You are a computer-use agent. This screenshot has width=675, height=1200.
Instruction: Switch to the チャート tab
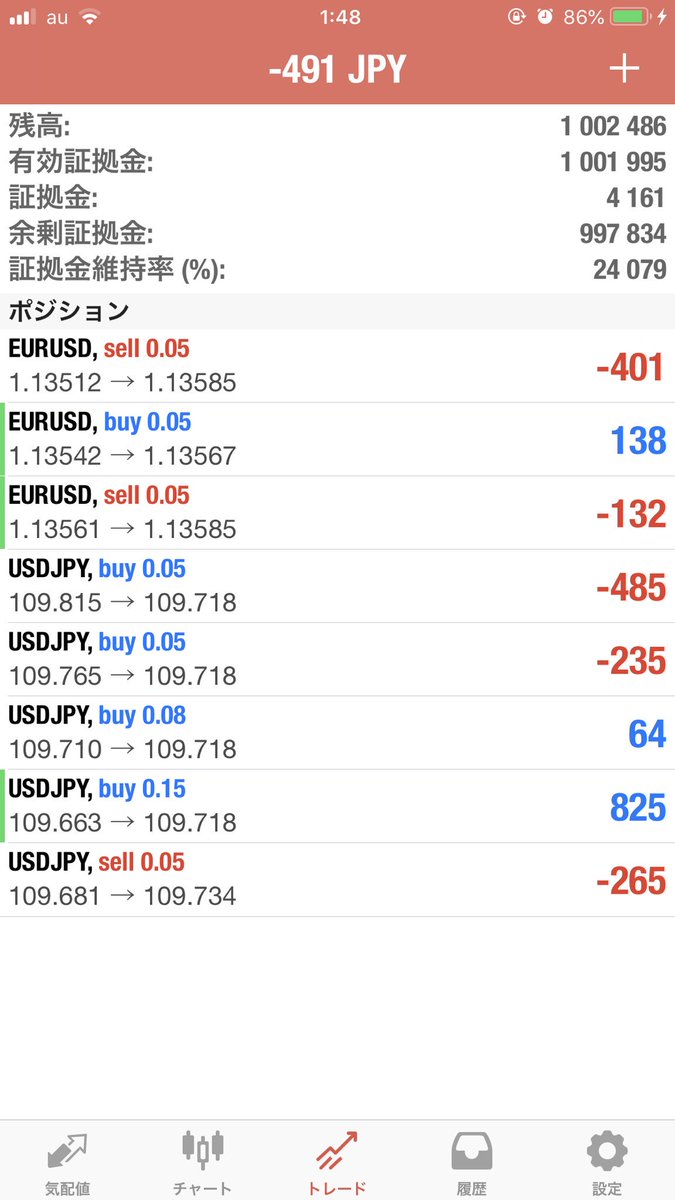tap(202, 1163)
